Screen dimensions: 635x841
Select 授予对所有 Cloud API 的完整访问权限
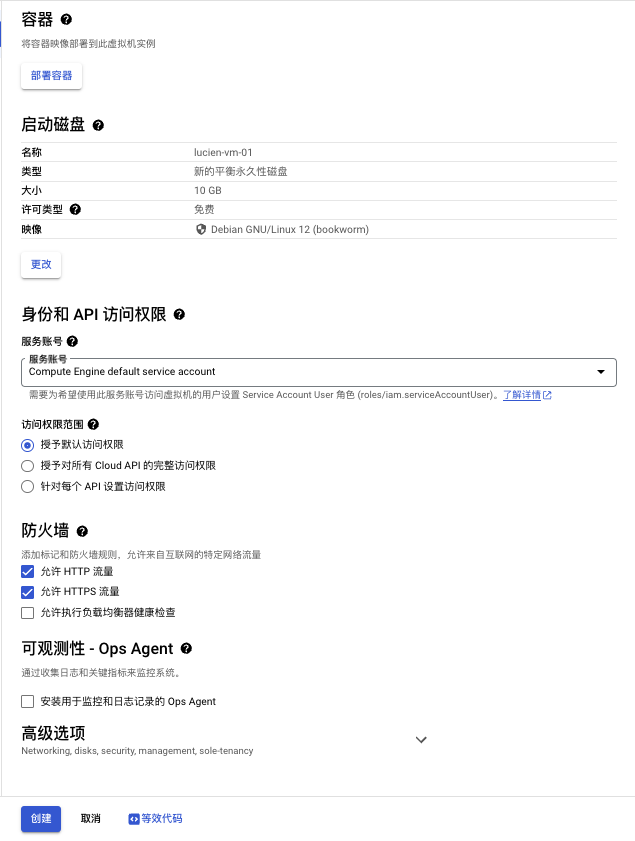click(x=28, y=465)
